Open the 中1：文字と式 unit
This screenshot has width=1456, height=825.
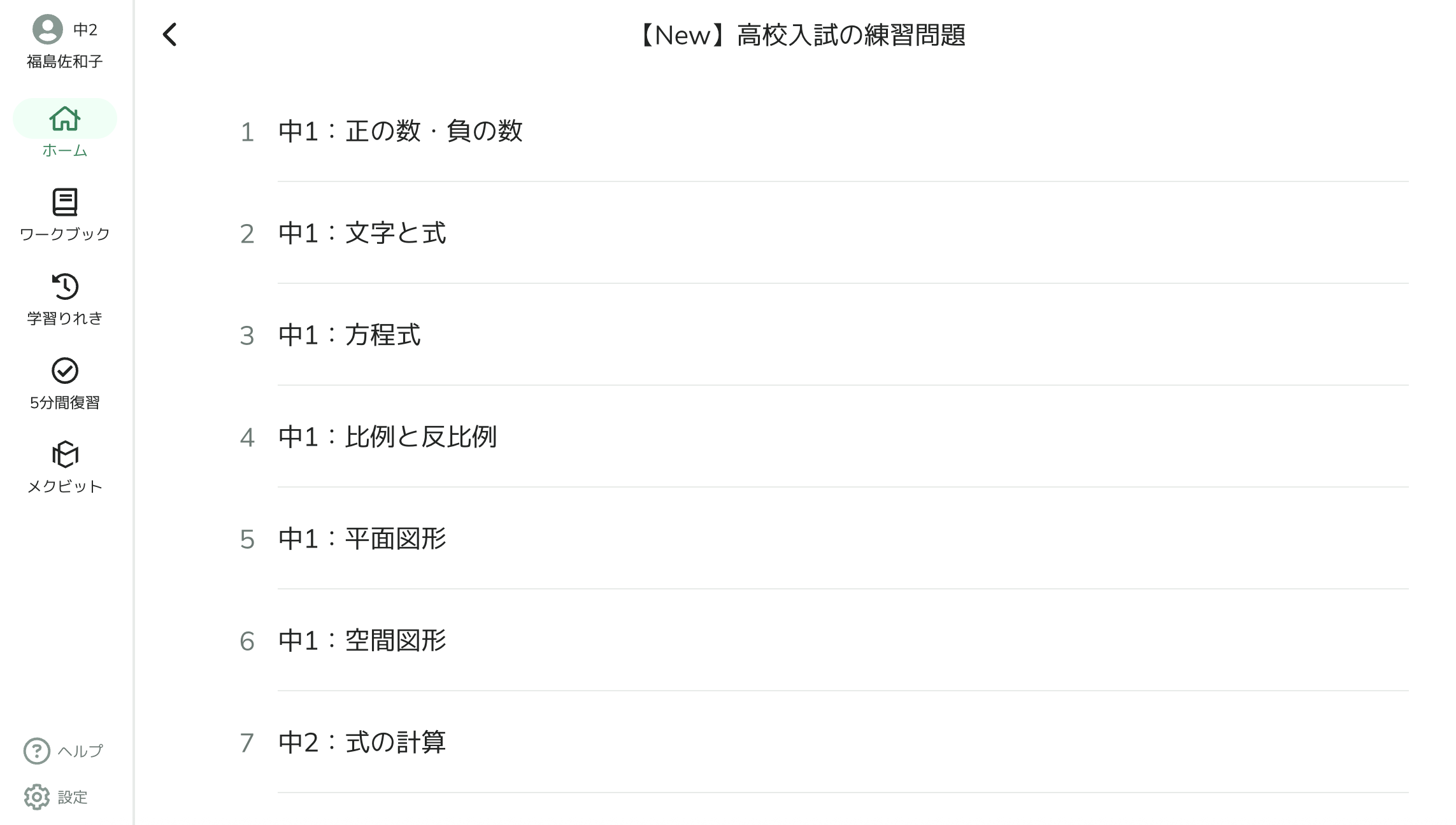(x=362, y=233)
